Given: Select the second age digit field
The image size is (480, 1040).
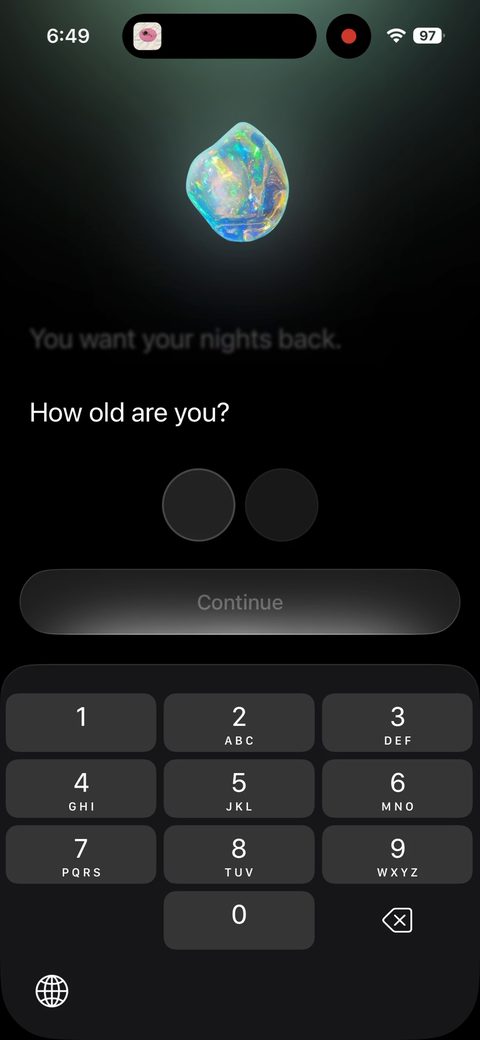Looking at the screenshot, I should (282, 505).
